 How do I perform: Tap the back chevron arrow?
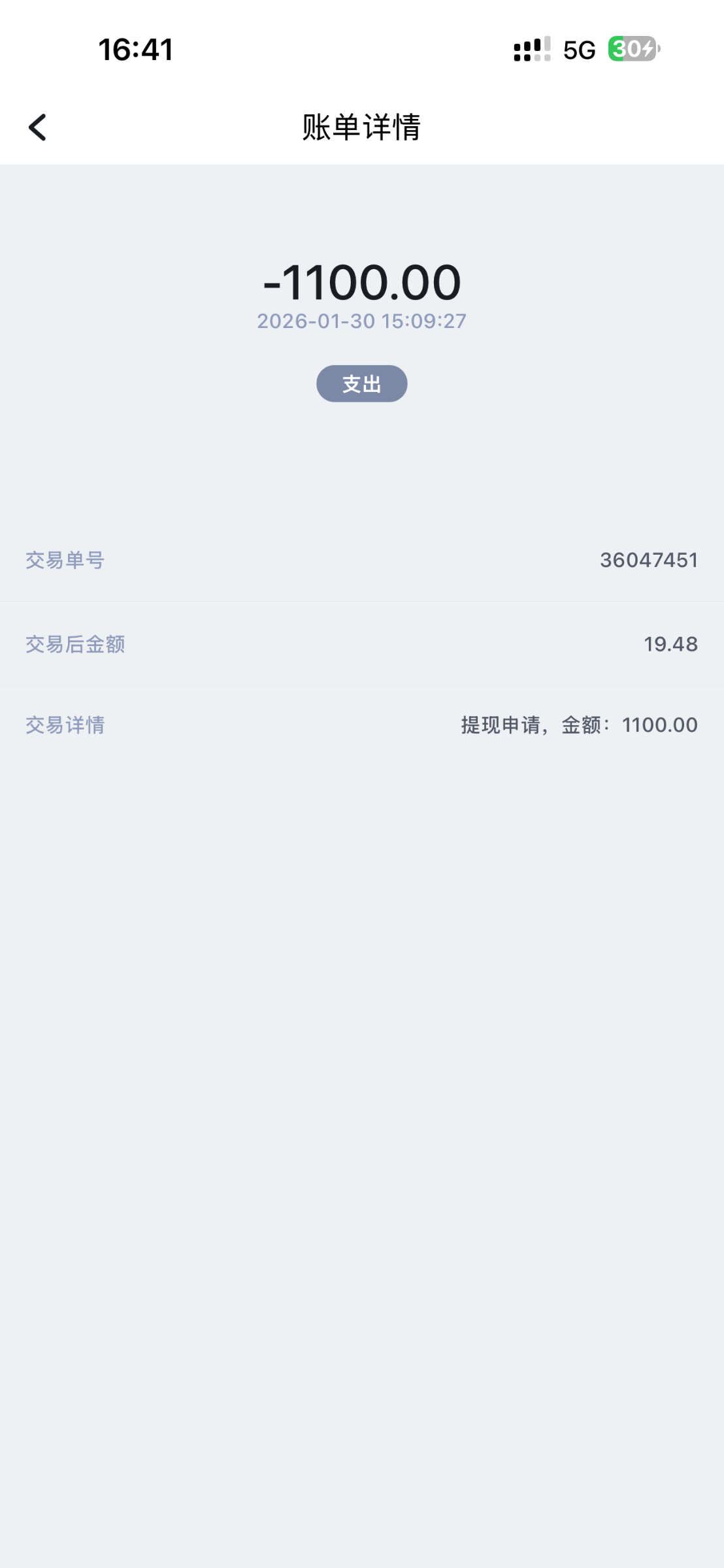[x=38, y=127]
